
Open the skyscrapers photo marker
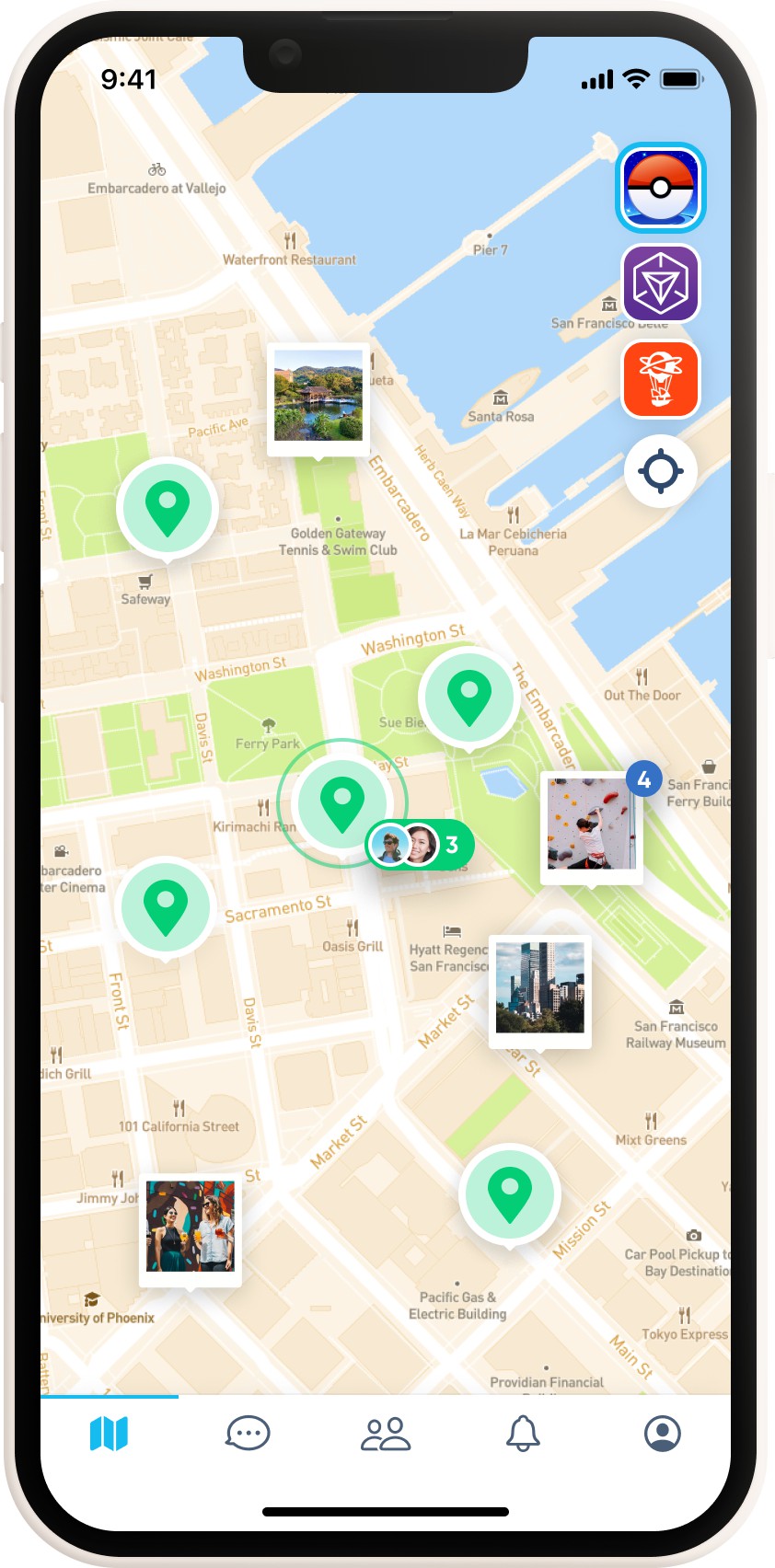click(x=540, y=992)
